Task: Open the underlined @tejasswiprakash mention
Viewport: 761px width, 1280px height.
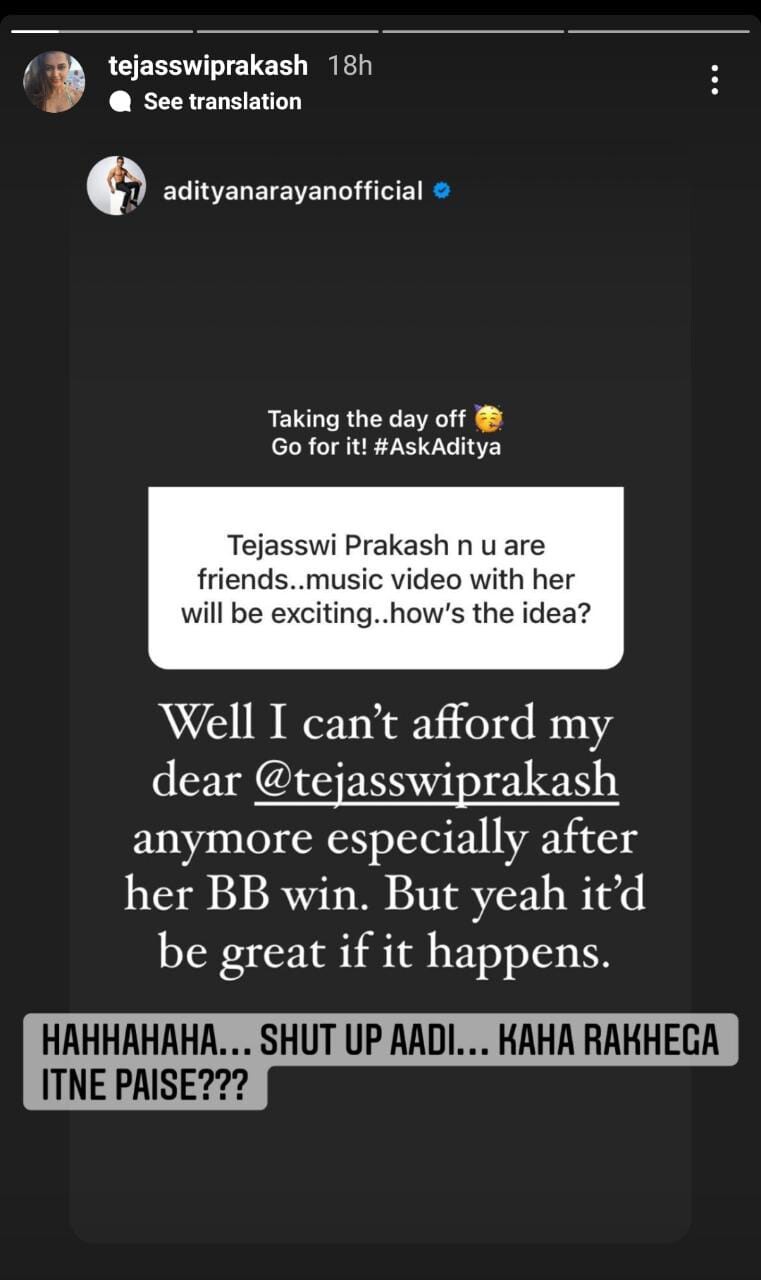Action: point(436,781)
